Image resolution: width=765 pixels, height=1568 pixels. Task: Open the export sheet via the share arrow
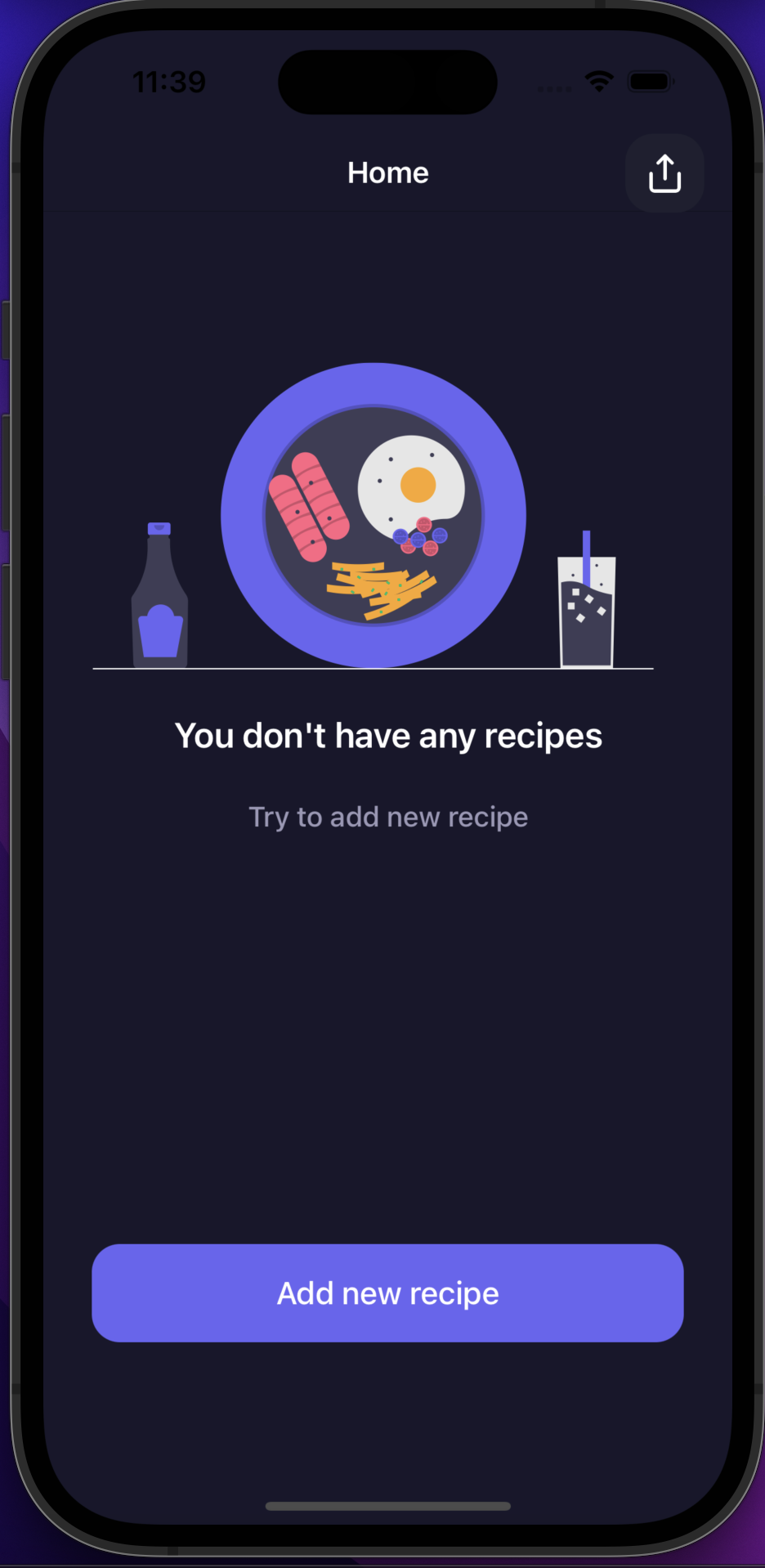click(x=664, y=172)
